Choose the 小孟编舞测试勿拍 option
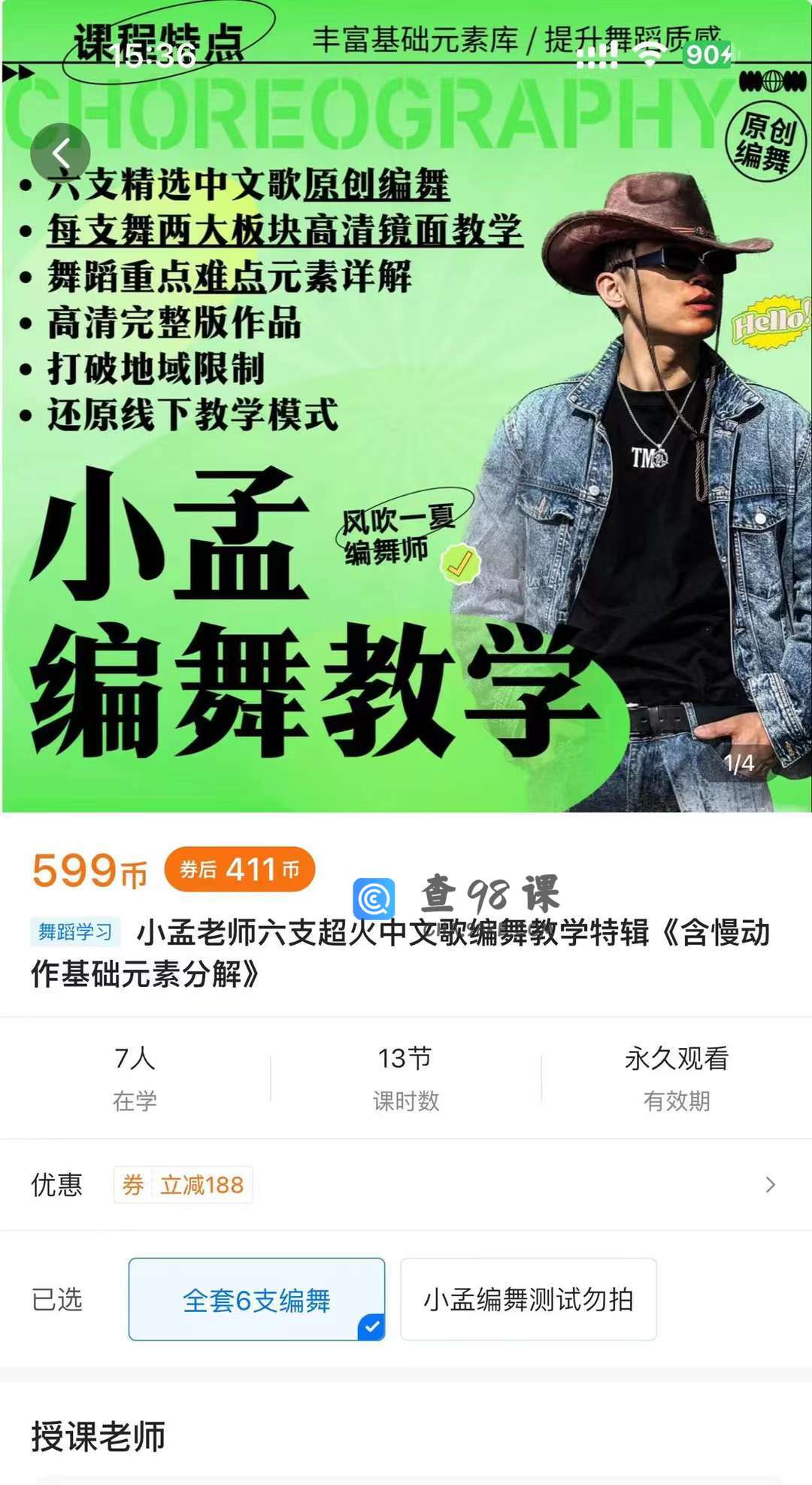Viewport: 812px width, 1485px height. (529, 1299)
